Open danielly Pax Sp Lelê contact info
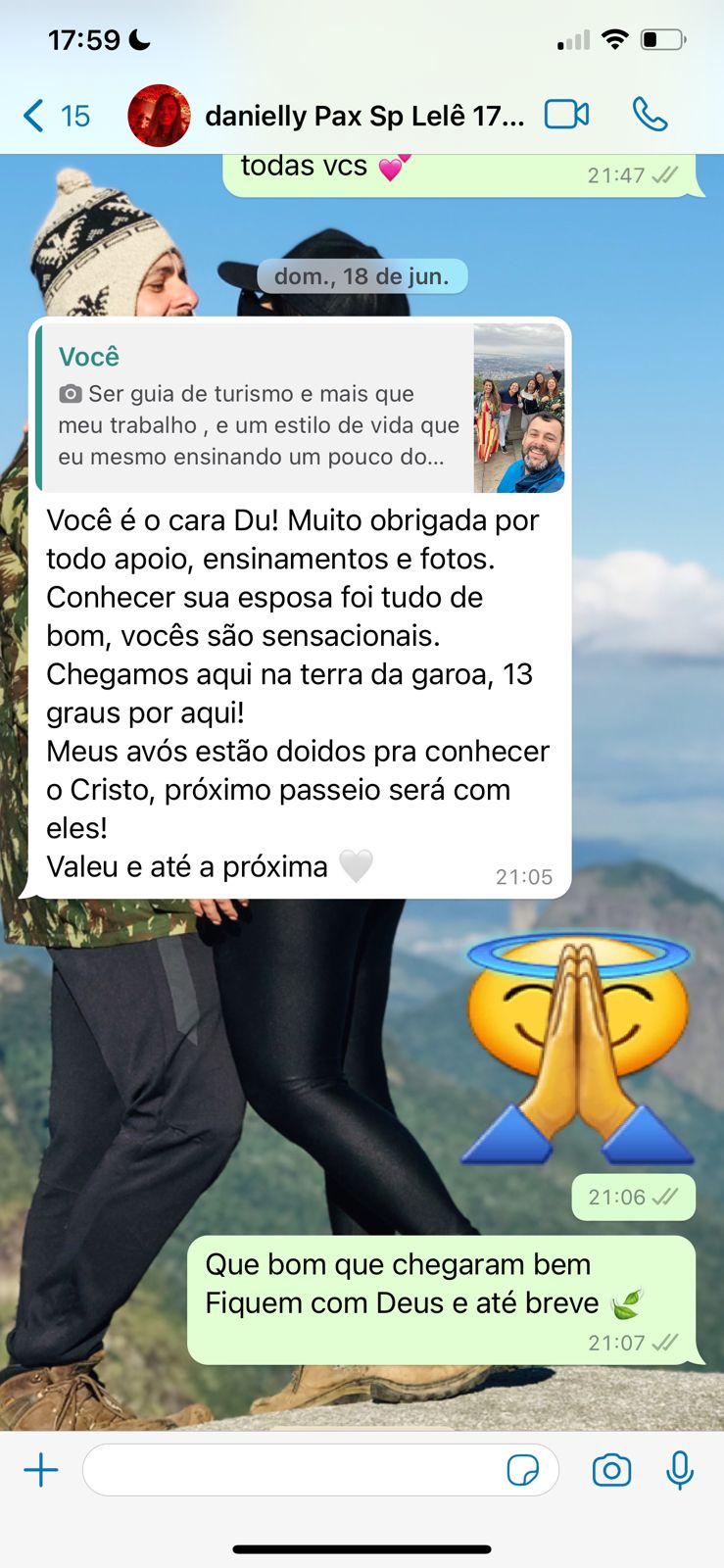Image resolution: width=724 pixels, height=1568 pixels. [x=362, y=116]
